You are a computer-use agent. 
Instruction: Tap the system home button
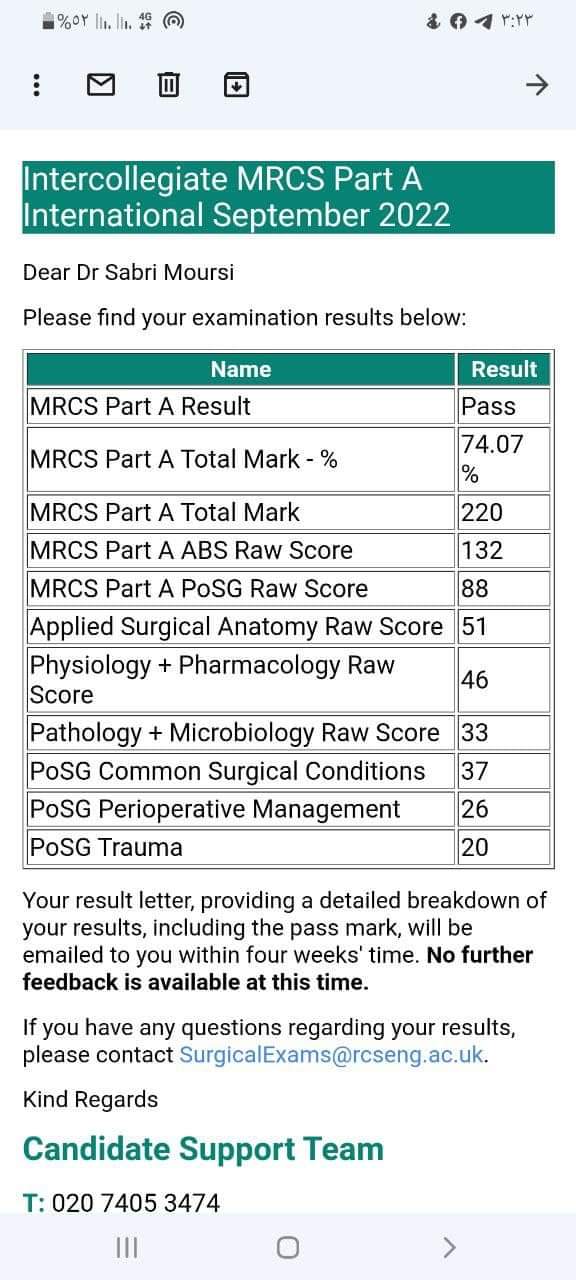[x=288, y=1247]
